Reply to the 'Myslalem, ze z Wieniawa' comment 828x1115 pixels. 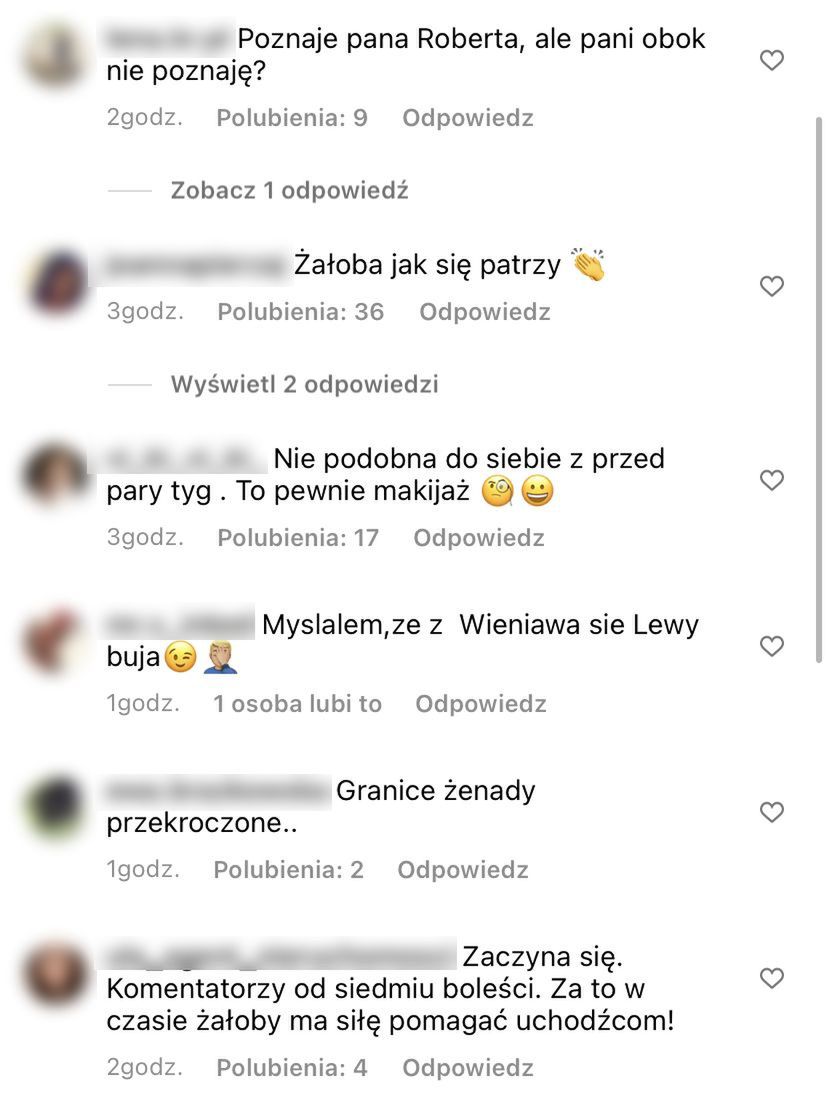[x=480, y=704]
